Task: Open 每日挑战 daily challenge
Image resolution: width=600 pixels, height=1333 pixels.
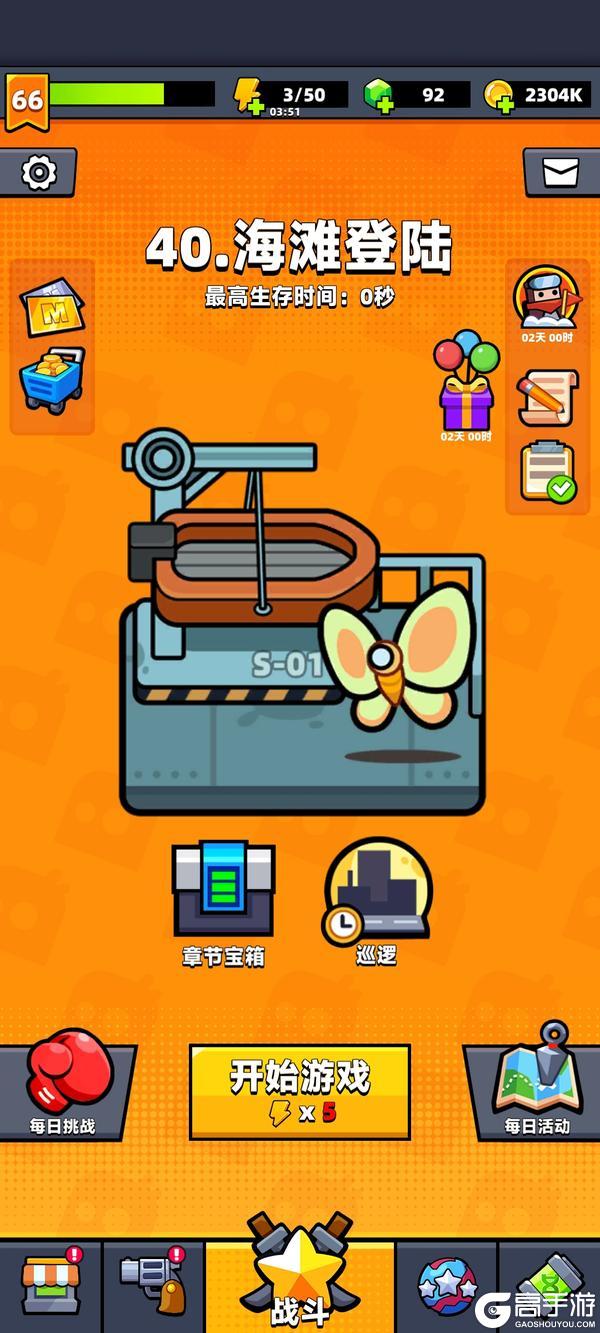Action: (64, 1083)
